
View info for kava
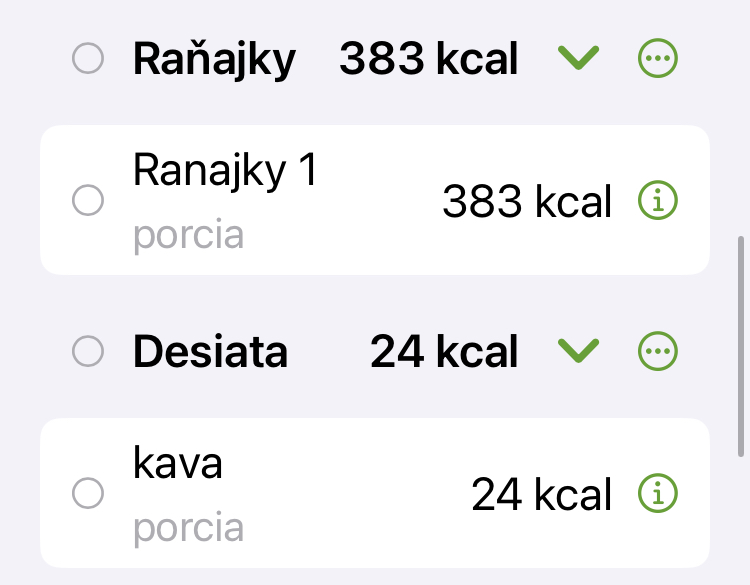coord(657,493)
